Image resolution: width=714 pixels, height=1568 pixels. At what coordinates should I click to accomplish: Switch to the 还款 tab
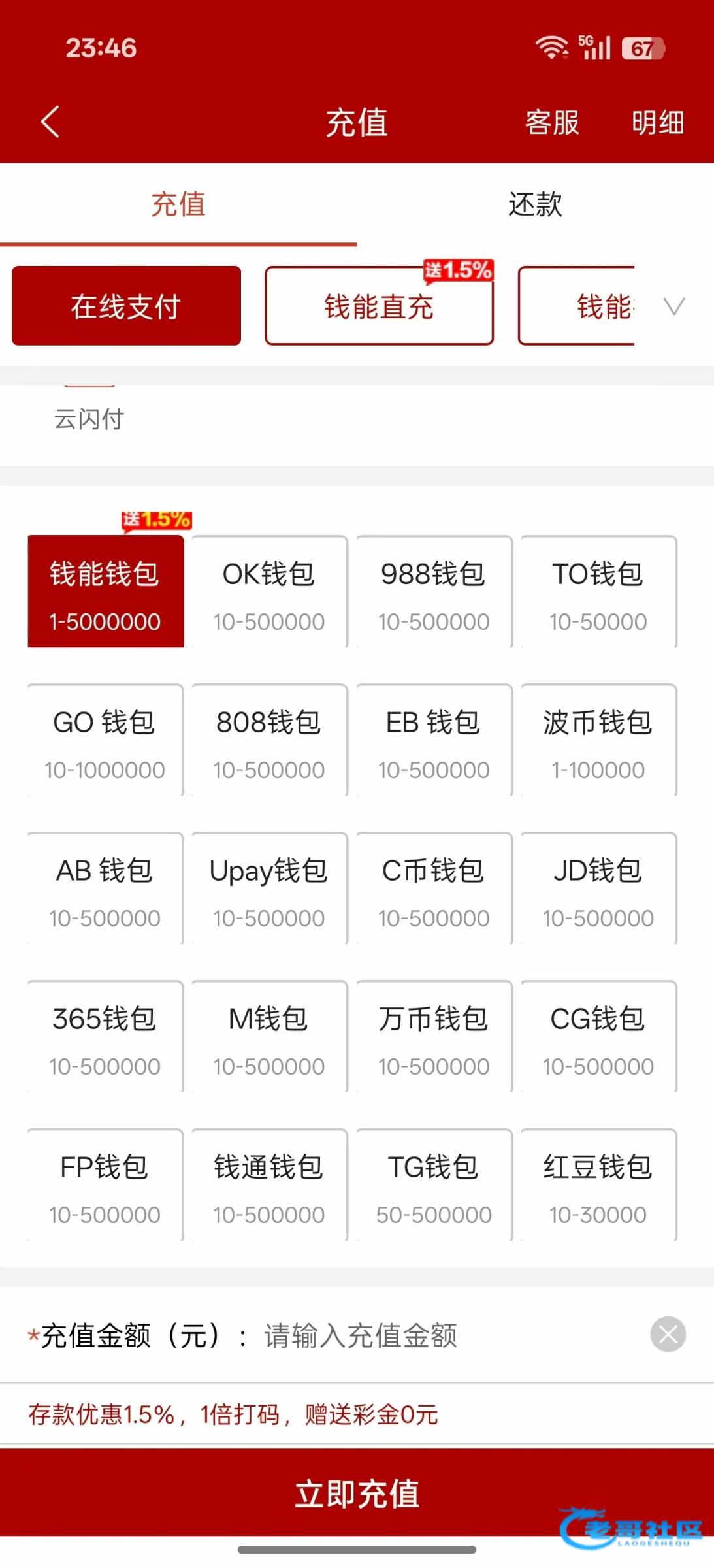pyautogui.click(x=535, y=204)
